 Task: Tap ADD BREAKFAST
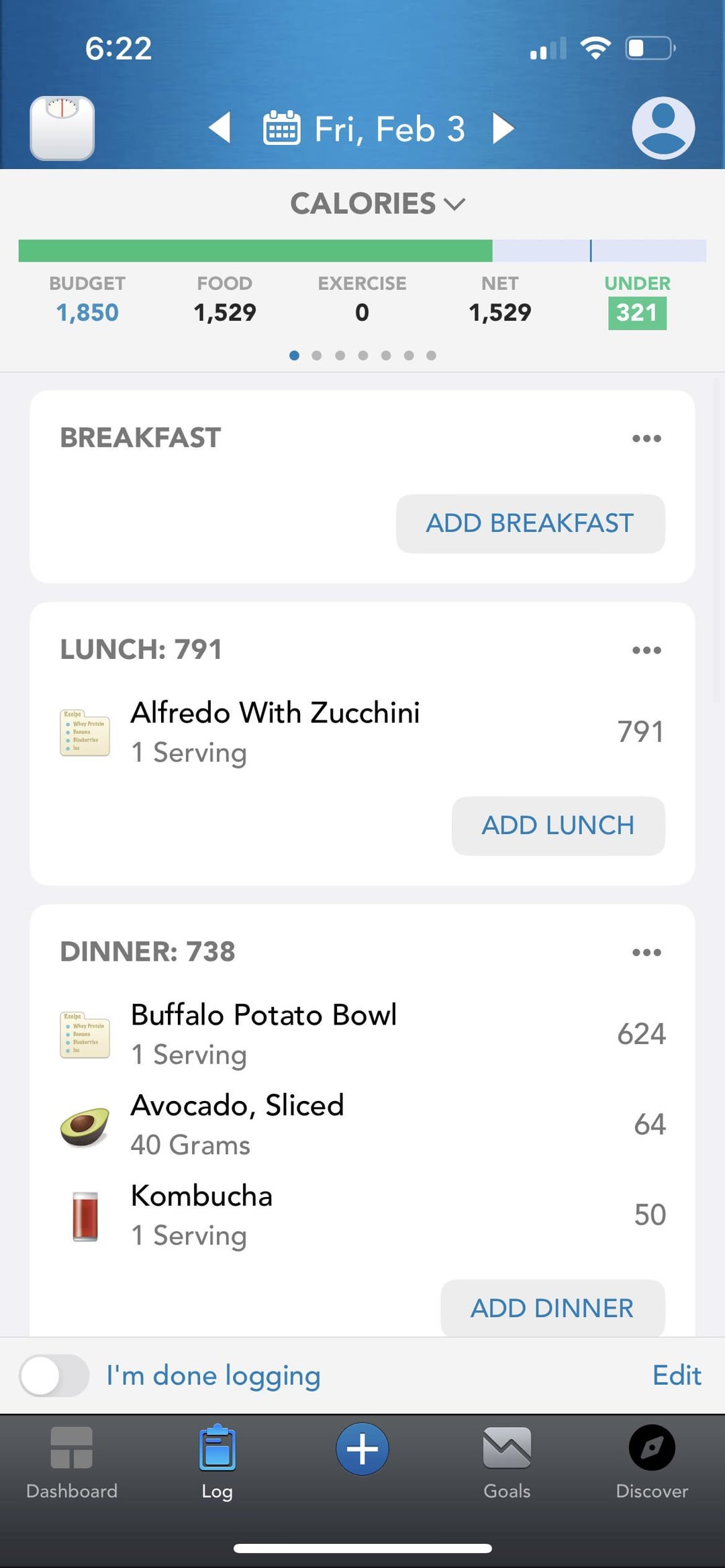[530, 523]
